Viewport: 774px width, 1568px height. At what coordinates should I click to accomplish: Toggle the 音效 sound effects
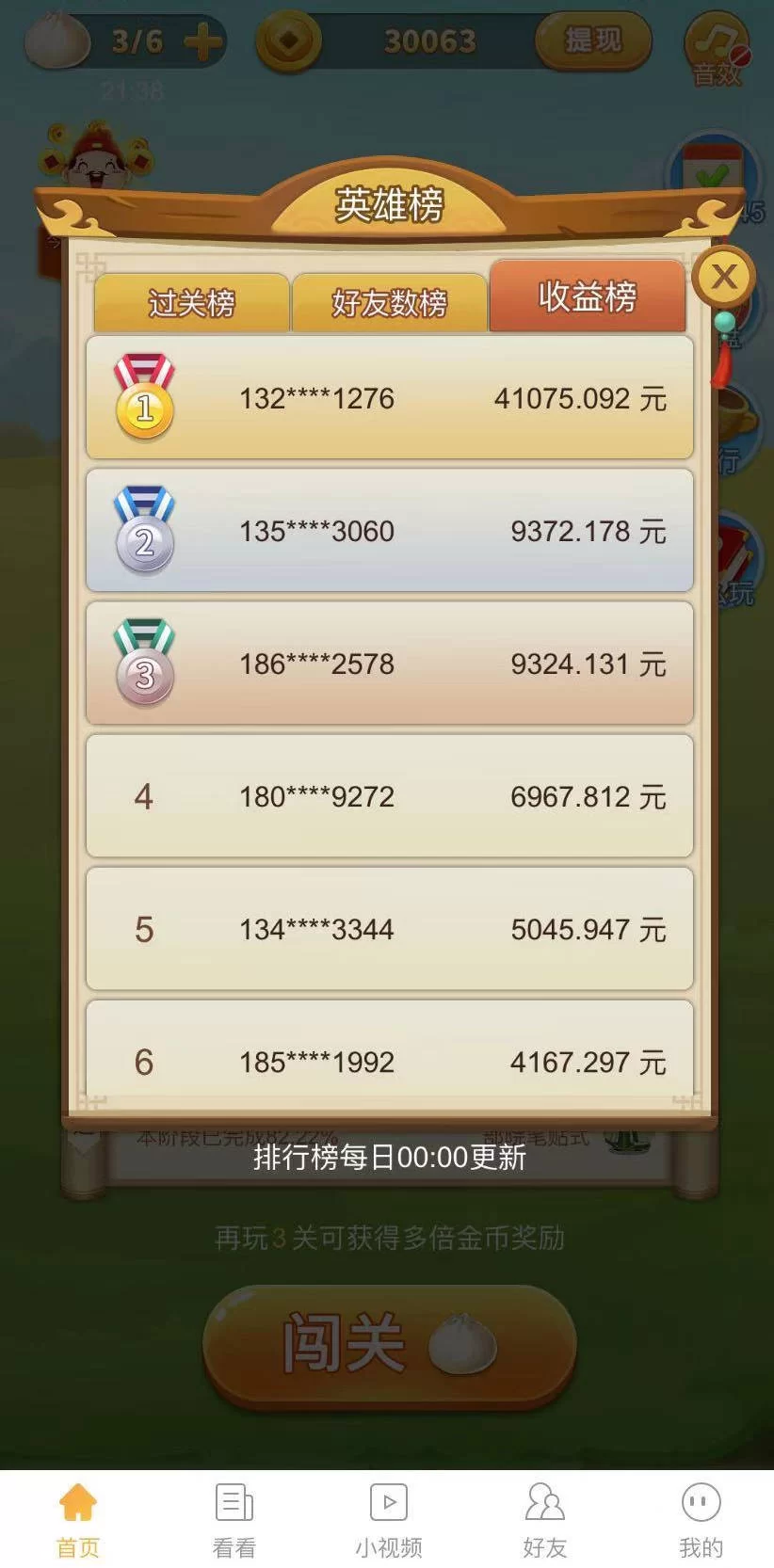coord(718,52)
